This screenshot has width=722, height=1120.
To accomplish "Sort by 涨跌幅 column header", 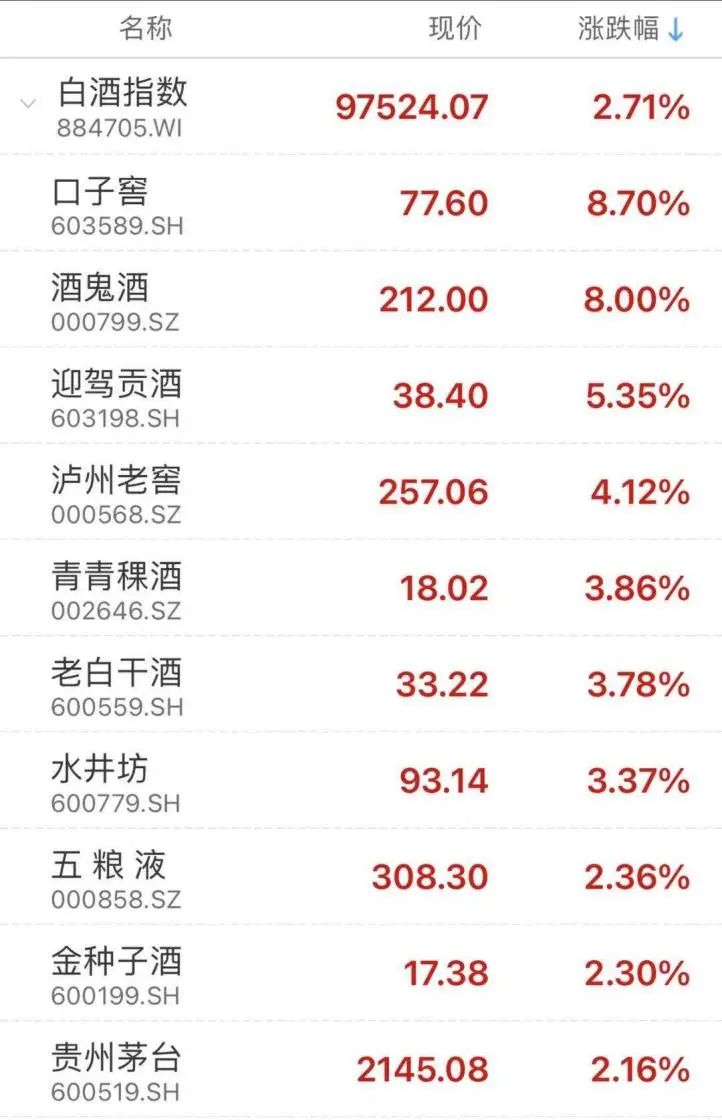I will click(630, 29).
